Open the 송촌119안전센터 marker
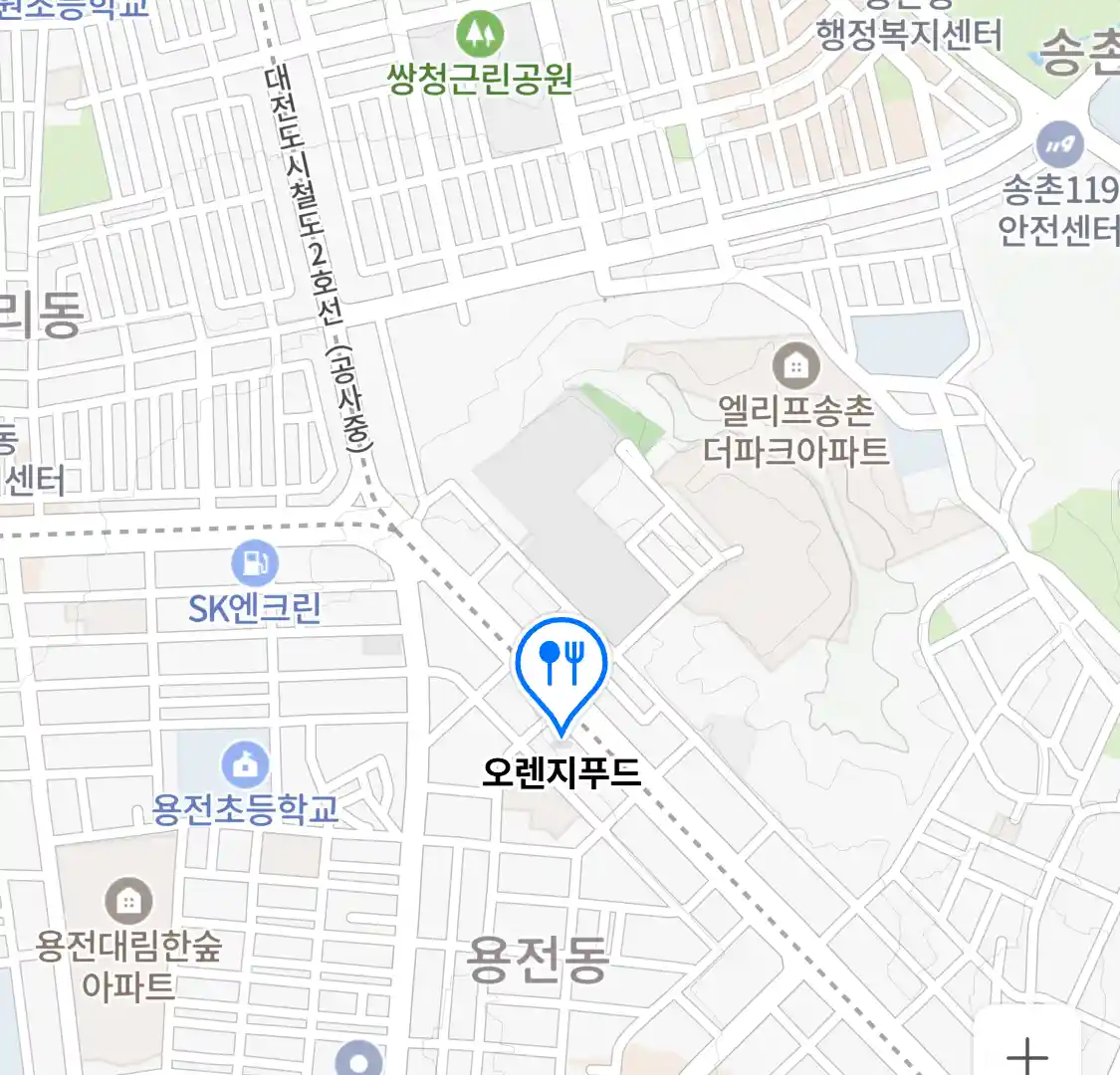 [x=1059, y=146]
